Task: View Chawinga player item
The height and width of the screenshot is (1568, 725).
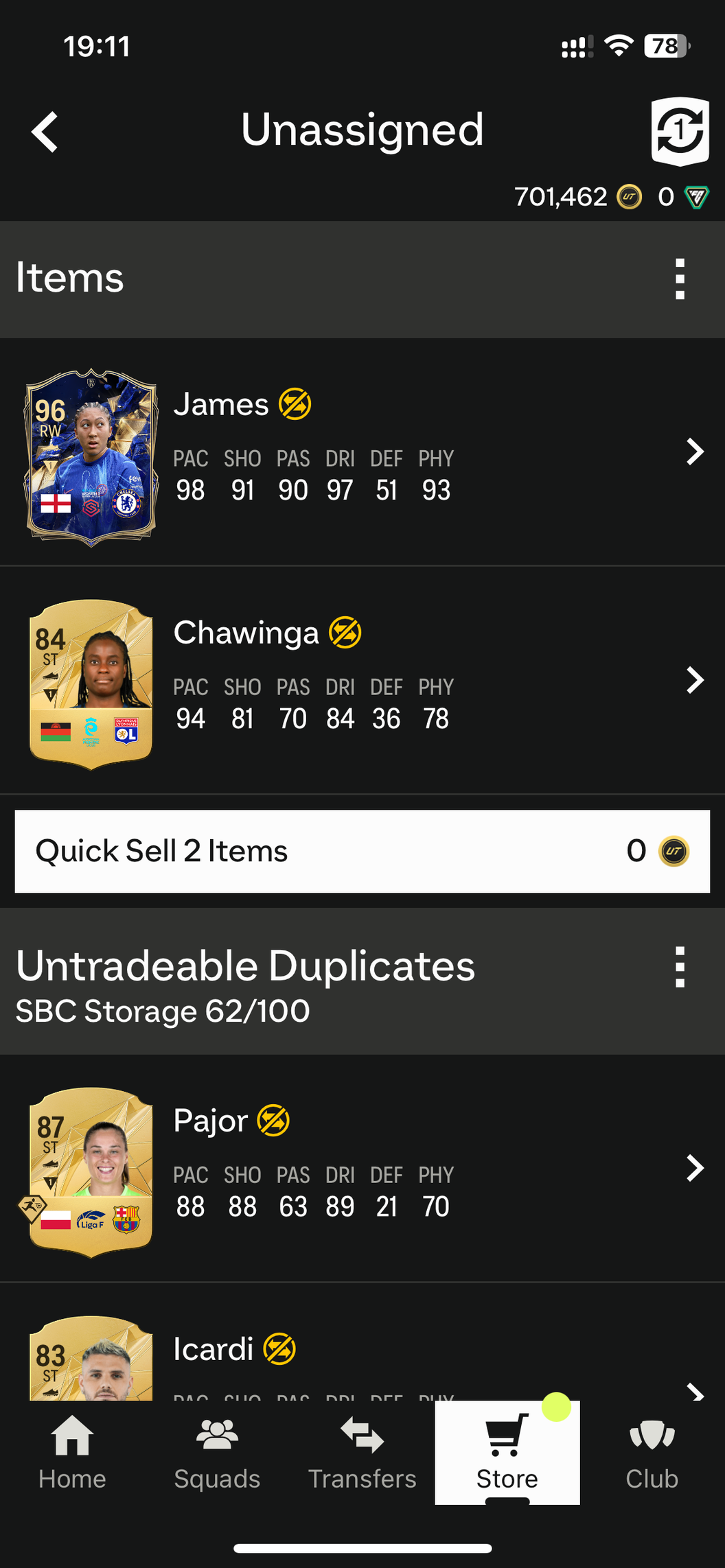Action: pyautogui.click(x=362, y=681)
